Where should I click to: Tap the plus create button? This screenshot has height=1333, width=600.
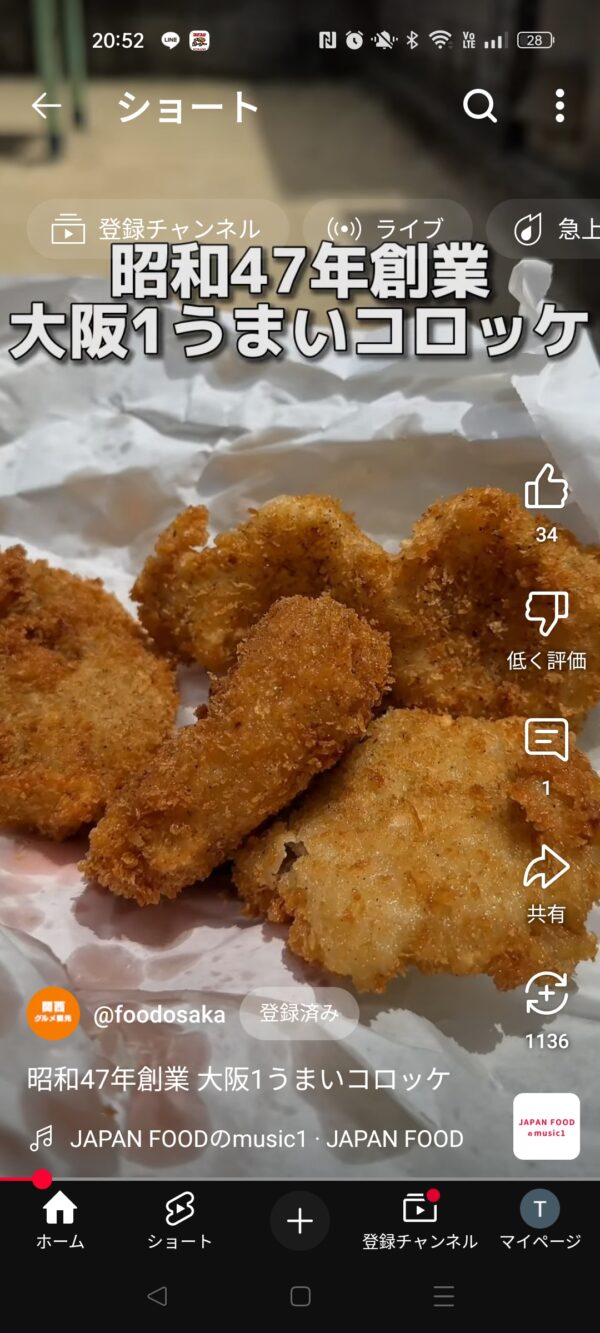pos(300,1221)
